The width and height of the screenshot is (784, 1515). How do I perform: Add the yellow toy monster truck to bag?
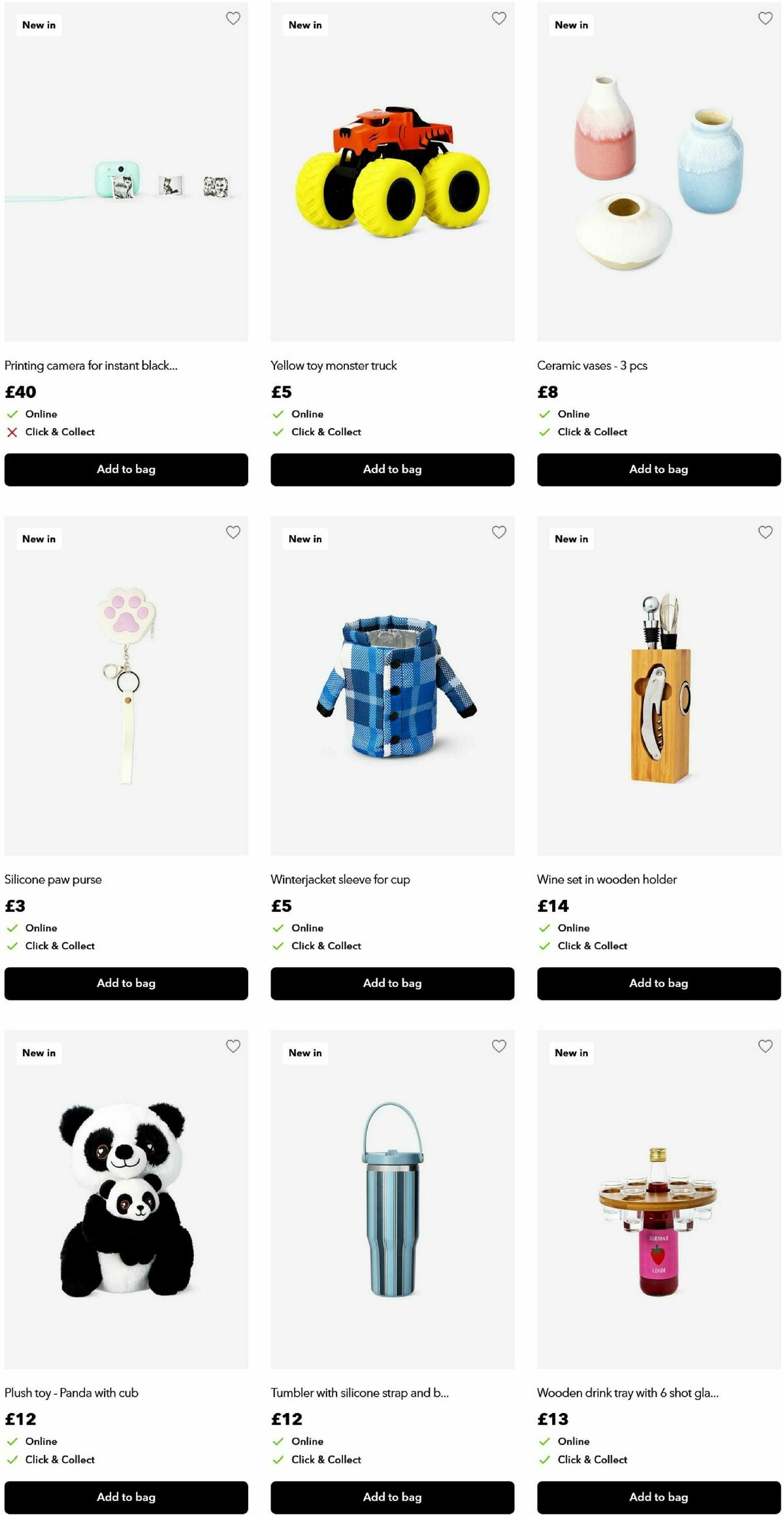(392, 469)
